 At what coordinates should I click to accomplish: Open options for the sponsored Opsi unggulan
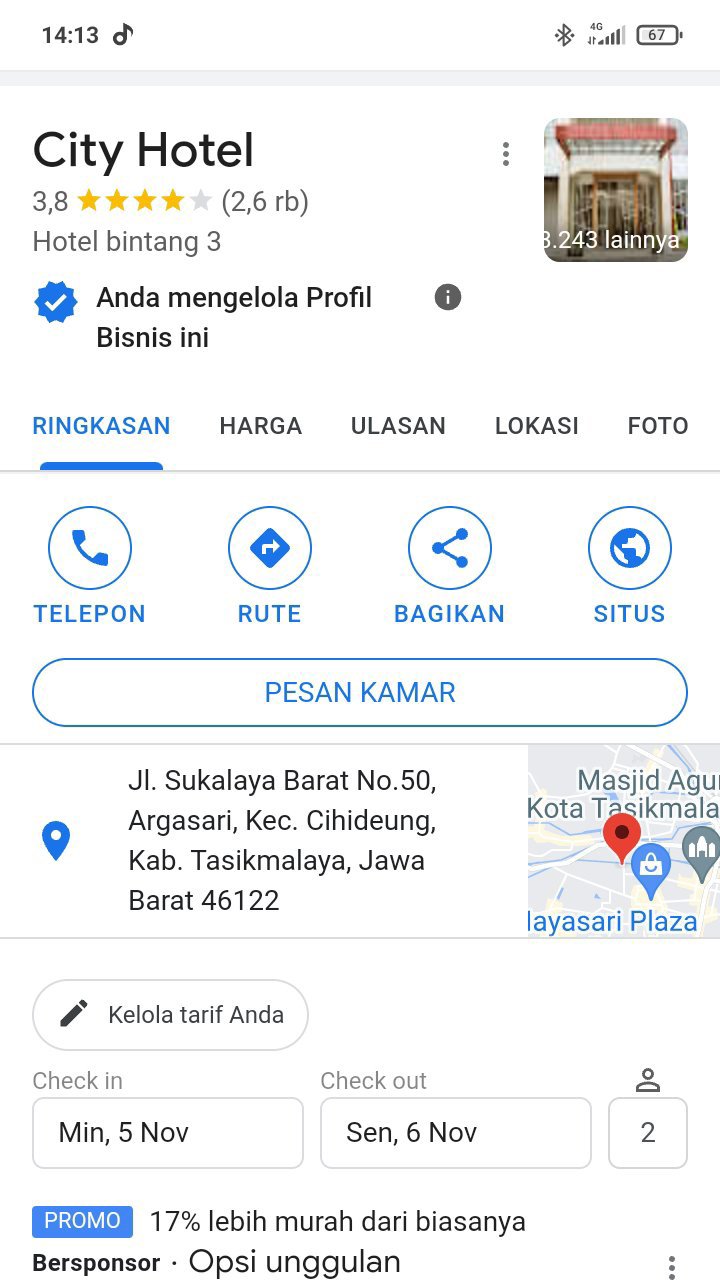pos(671,1265)
